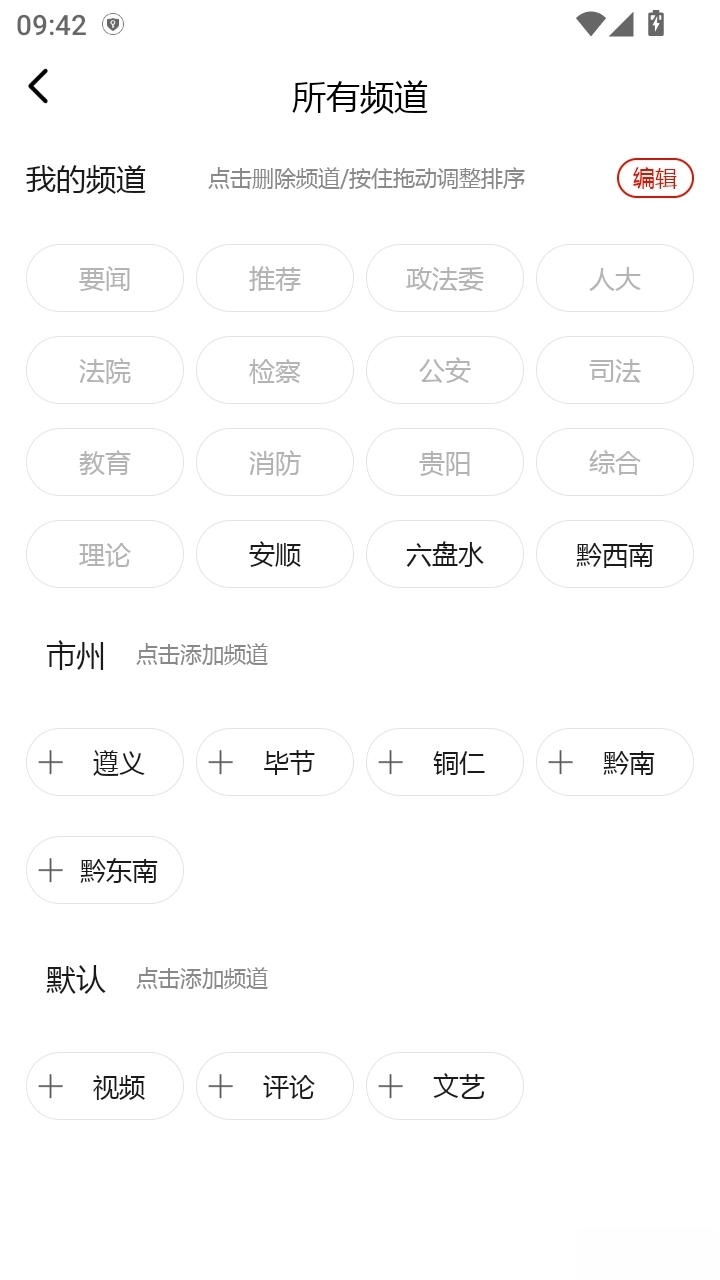Open the 推荐 channel
Viewport: 720px width, 1280px height.
point(275,278)
